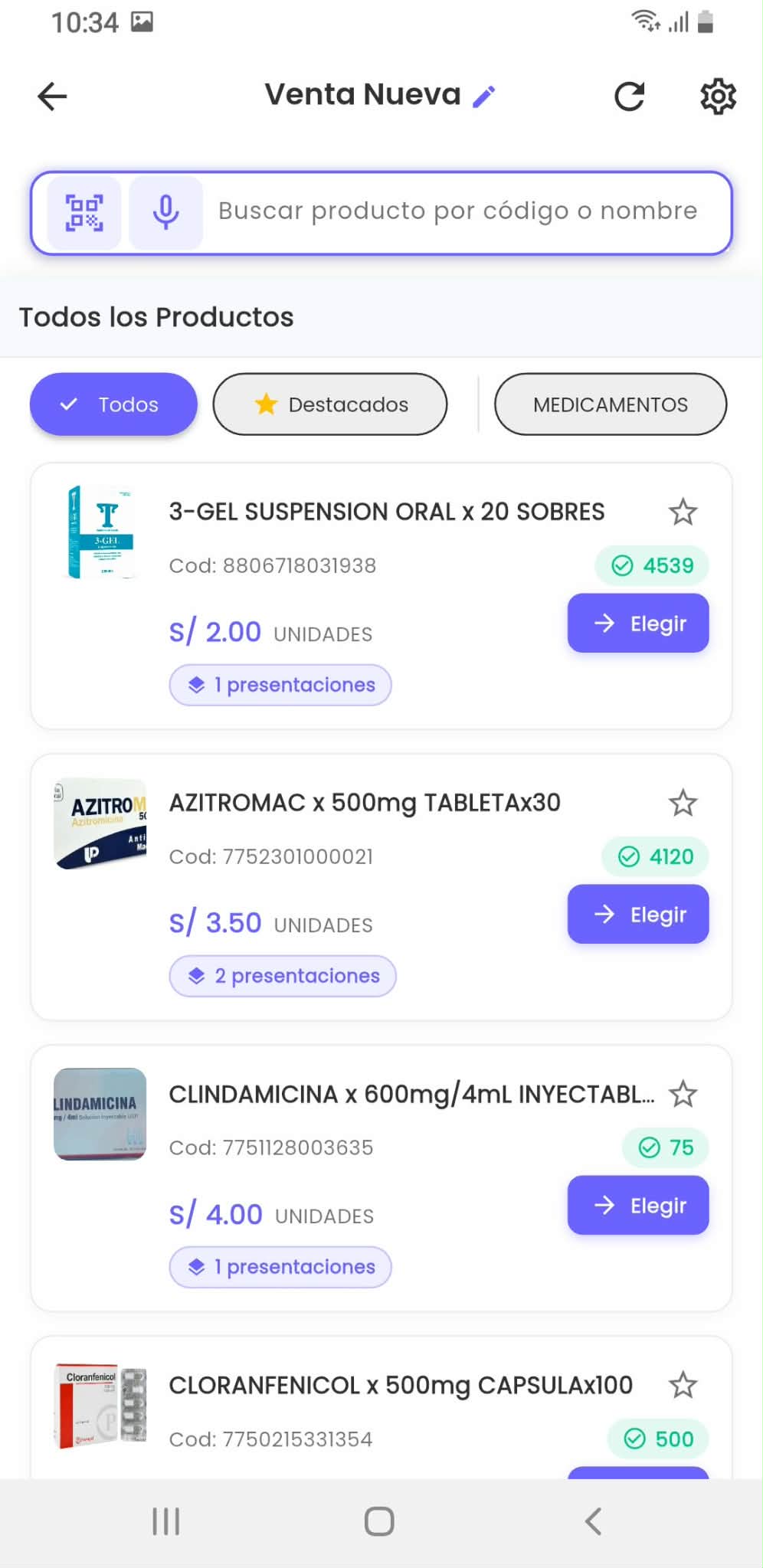Switch to the Destacados filter
The height and width of the screenshot is (1568, 763).
click(x=329, y=404)
